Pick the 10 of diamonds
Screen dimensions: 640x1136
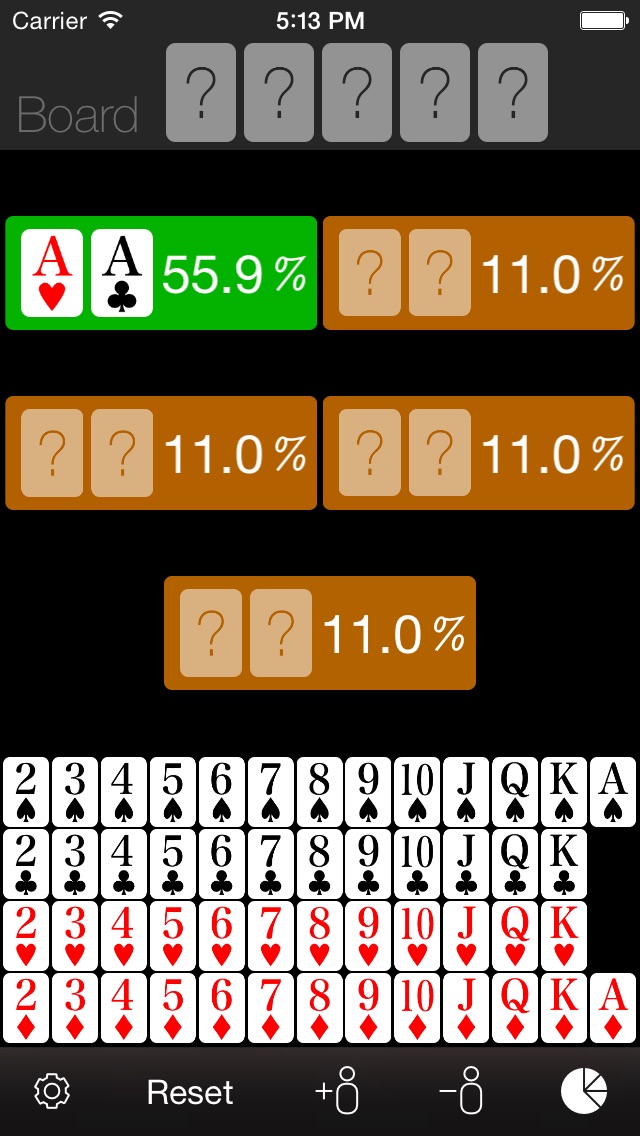tap(417, 1008)
